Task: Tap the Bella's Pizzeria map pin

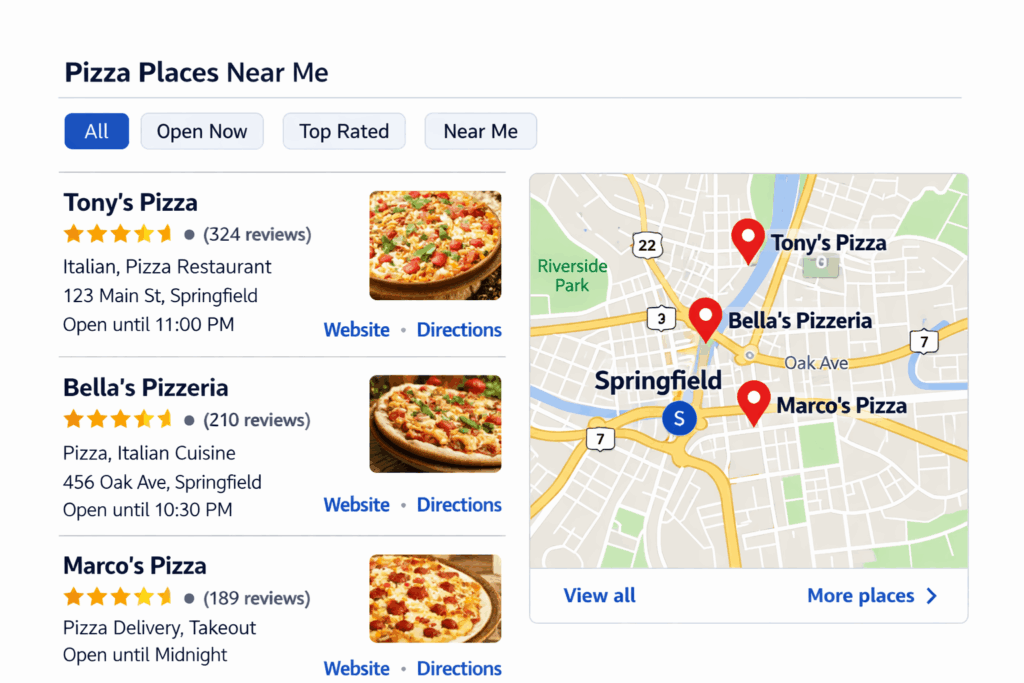Action: [x=706, y=316]
